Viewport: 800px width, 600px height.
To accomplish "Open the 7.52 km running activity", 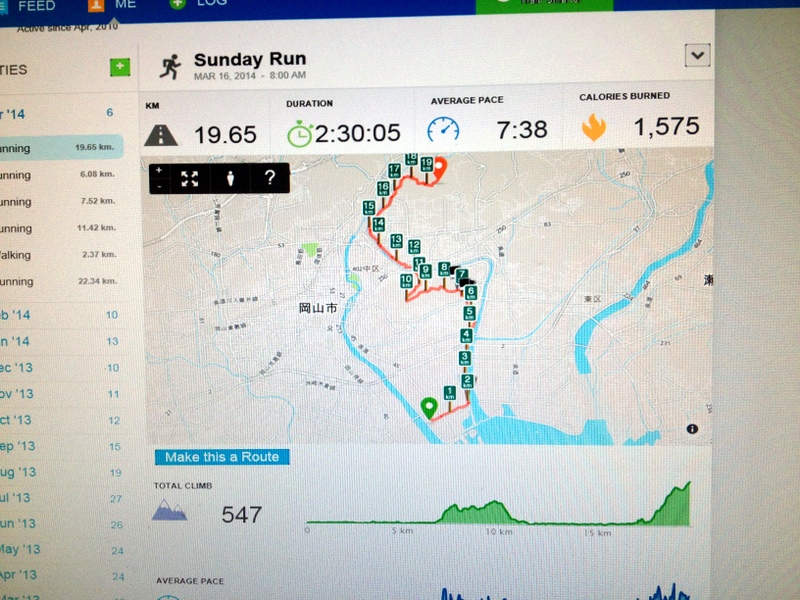I will pos(60,201).
